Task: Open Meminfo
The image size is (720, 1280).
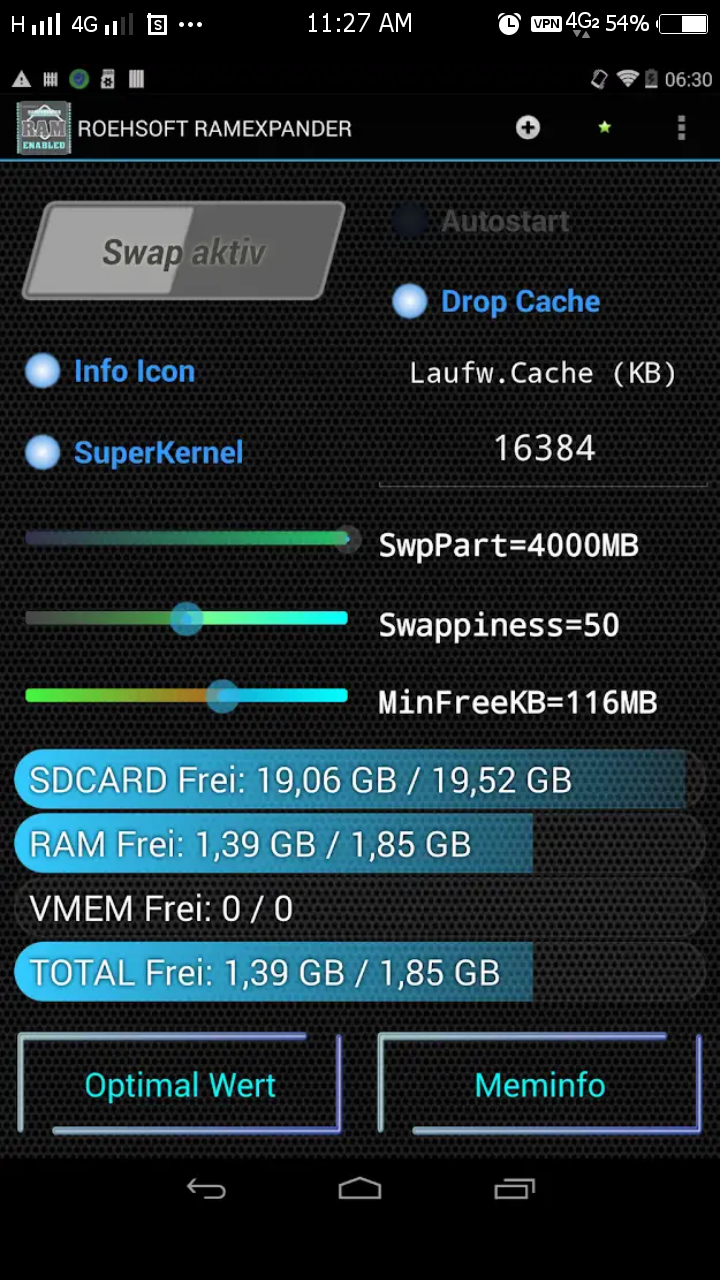Action: pyautogui.click(x=540, y=1085)
